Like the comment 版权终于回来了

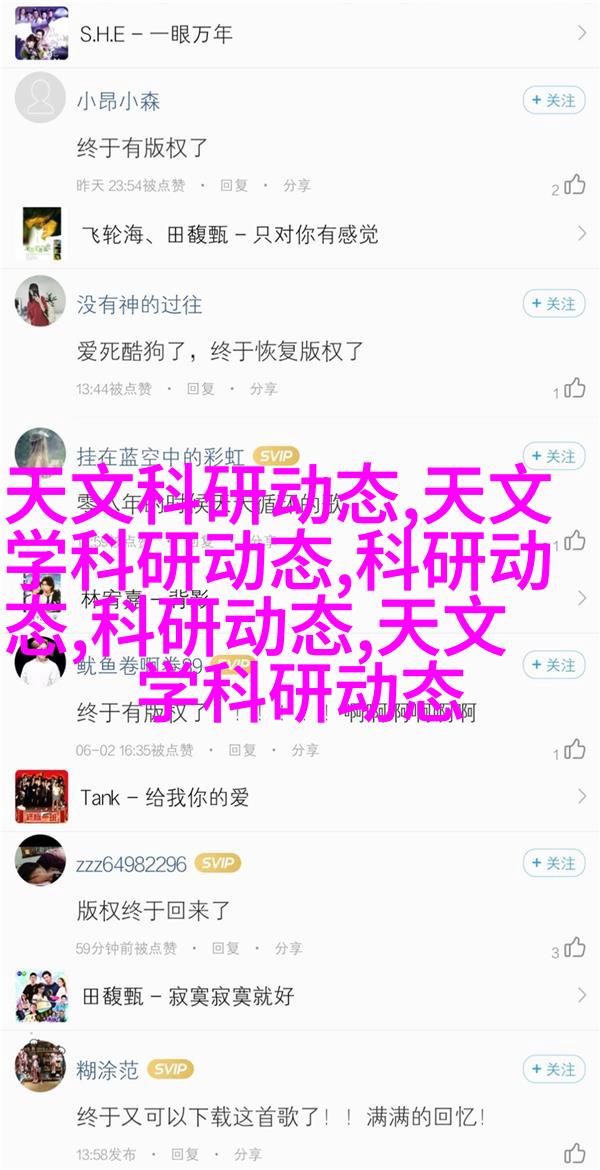tap(574, 948)
